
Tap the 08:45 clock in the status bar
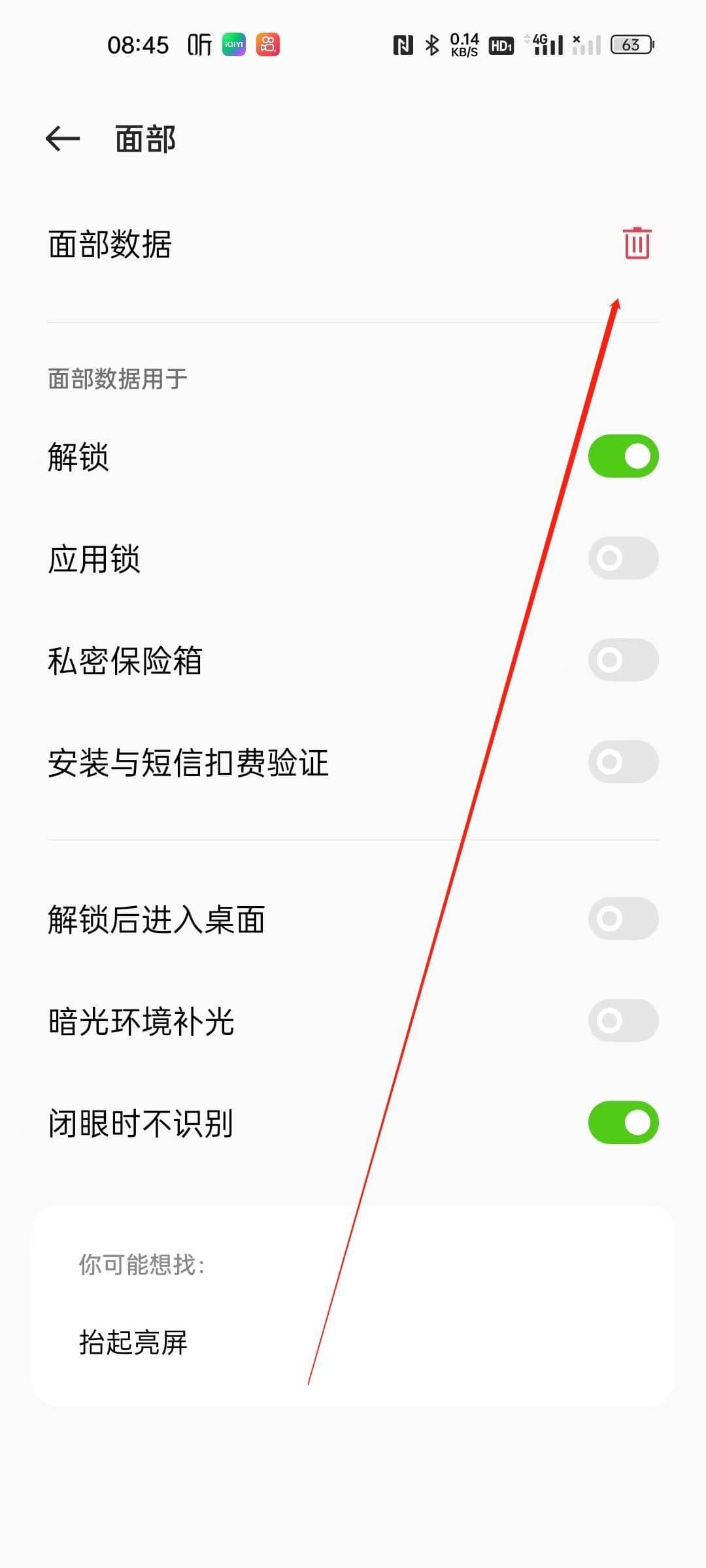[139, 43]
